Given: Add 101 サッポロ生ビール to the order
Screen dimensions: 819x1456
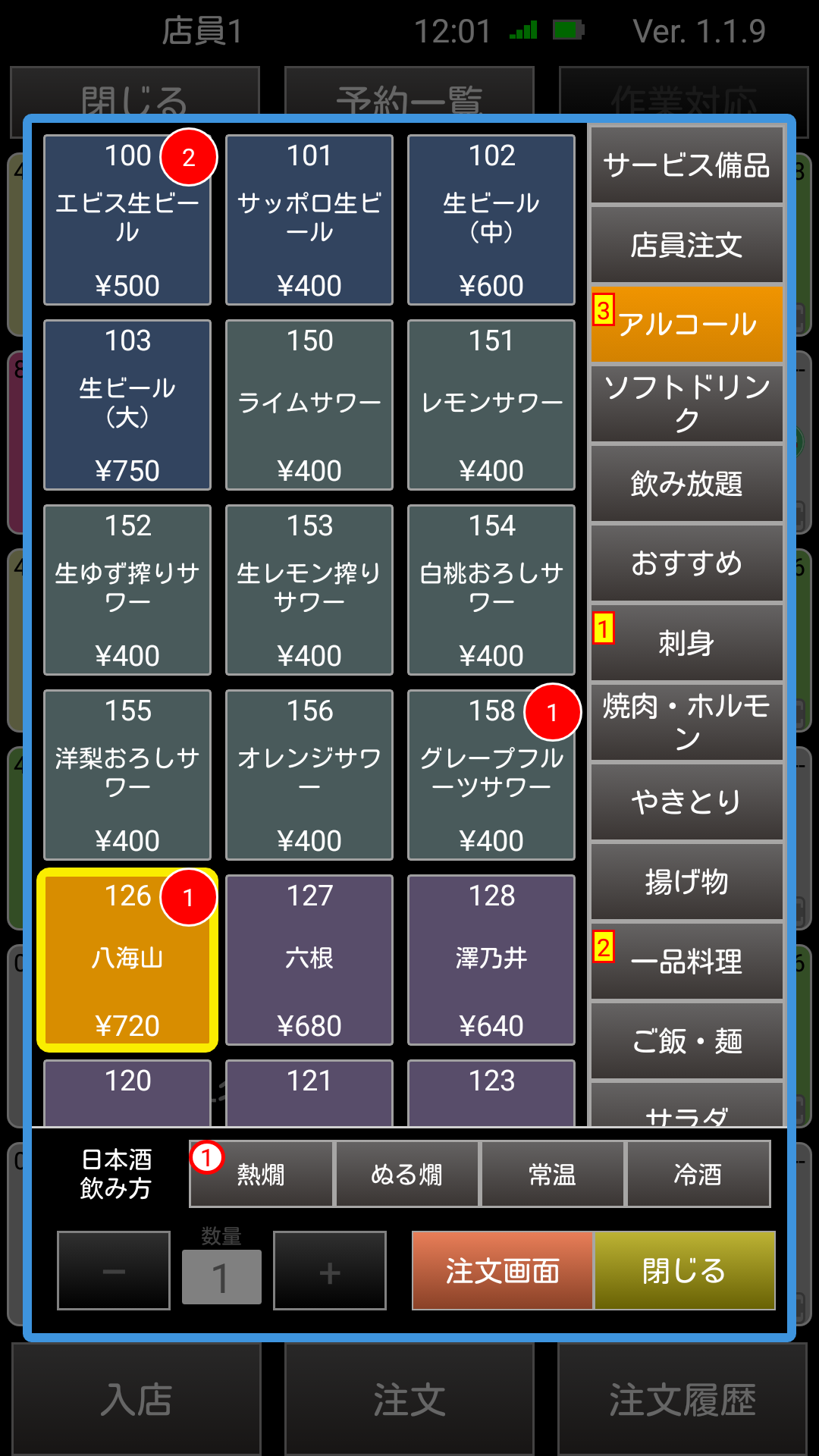Looking at the screenshot, I should (309, 220).
